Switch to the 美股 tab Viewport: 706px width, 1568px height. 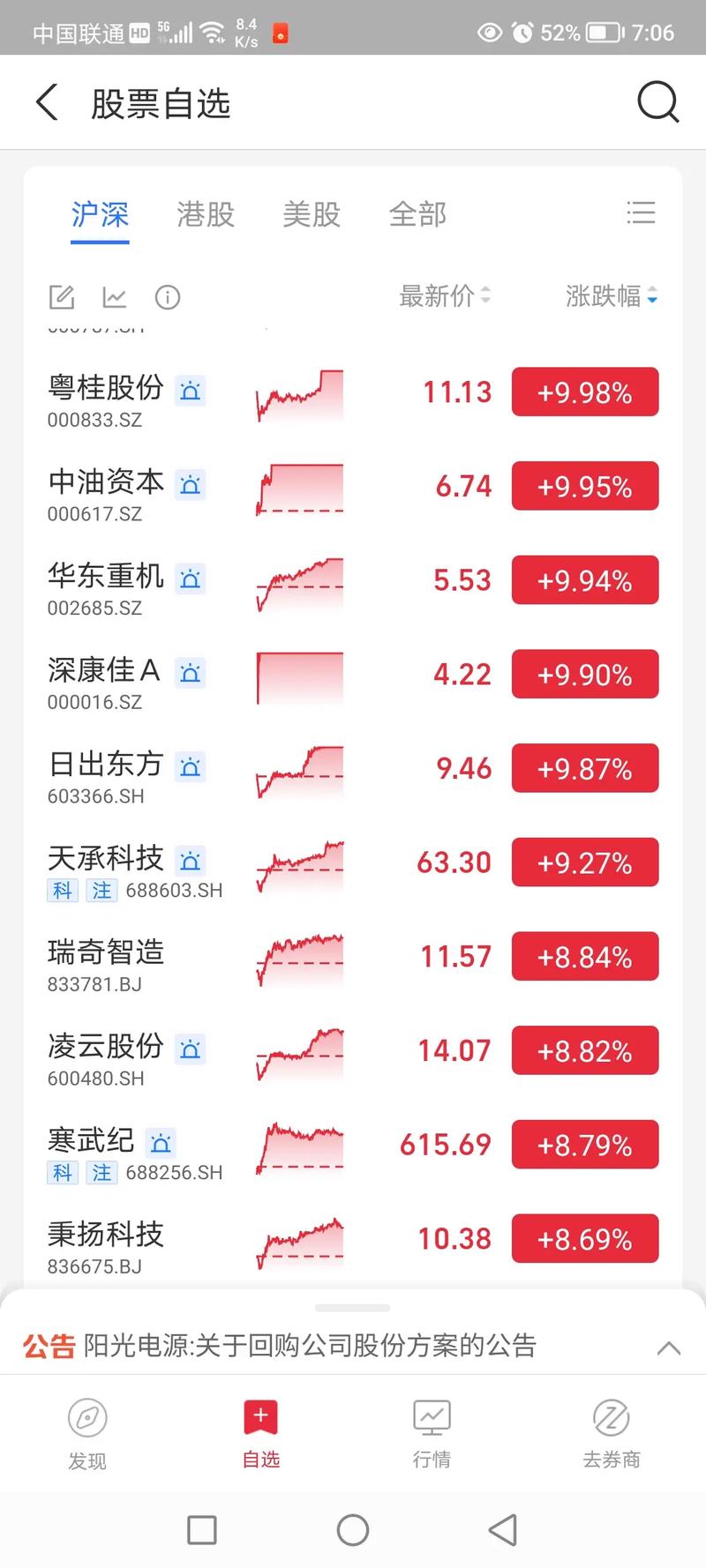[310, 214]
